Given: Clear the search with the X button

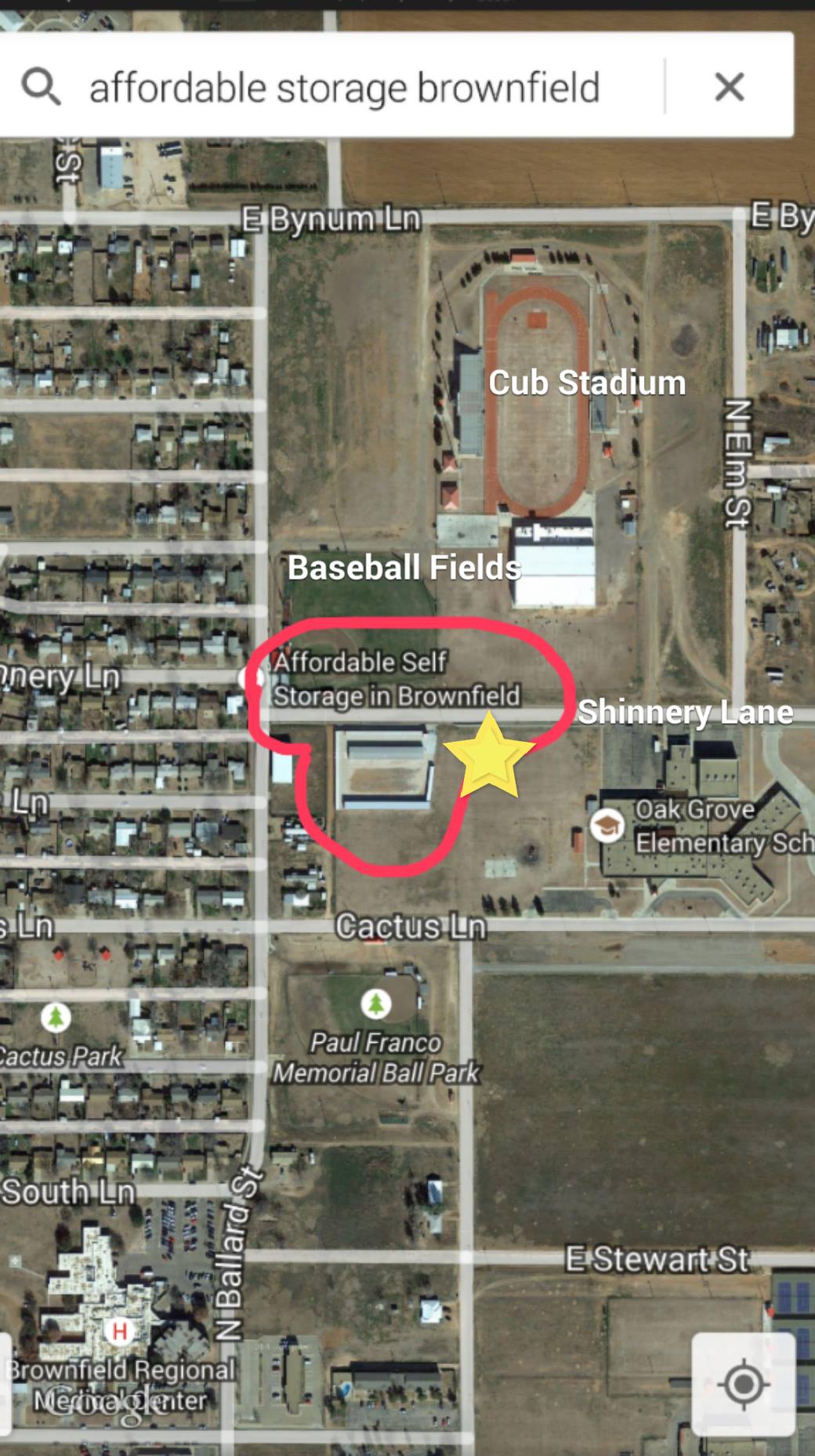Looking at the screenshot, I should pos(729,87).
